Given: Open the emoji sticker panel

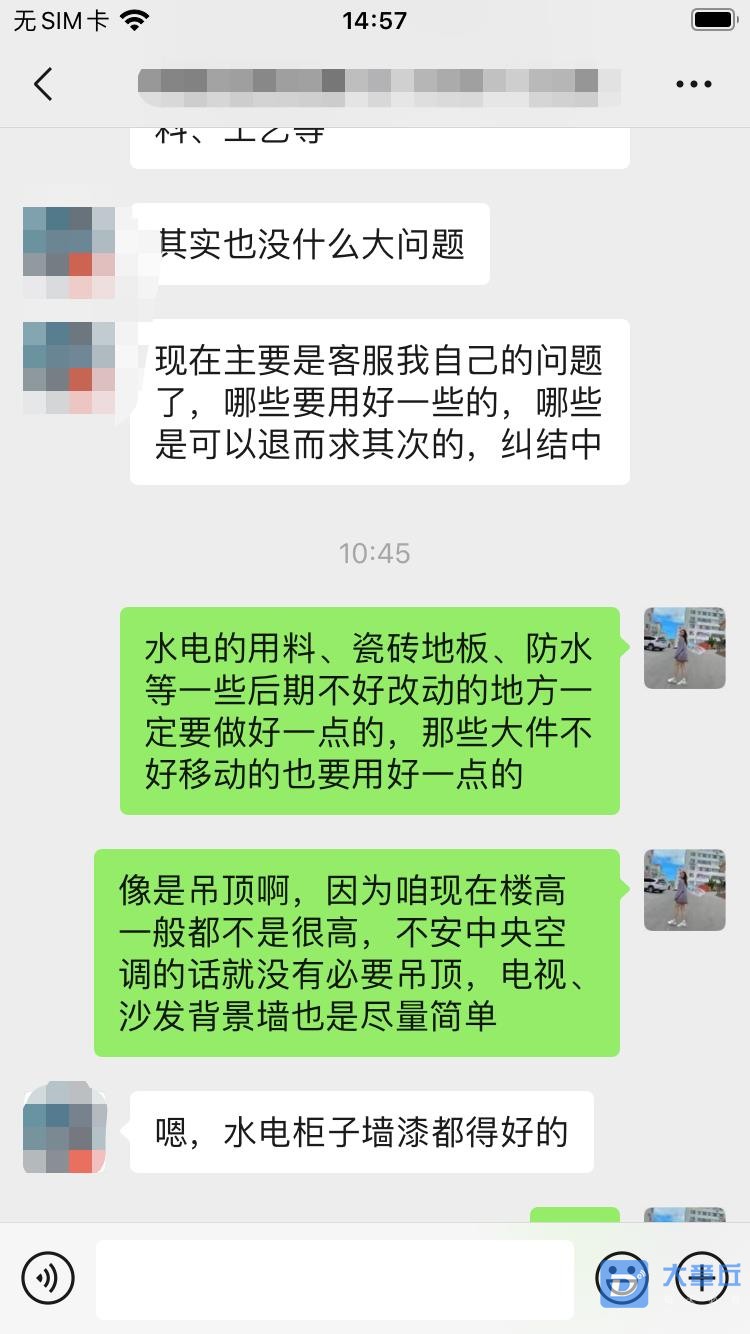Looking at the screenshot, I should 621,1277.
